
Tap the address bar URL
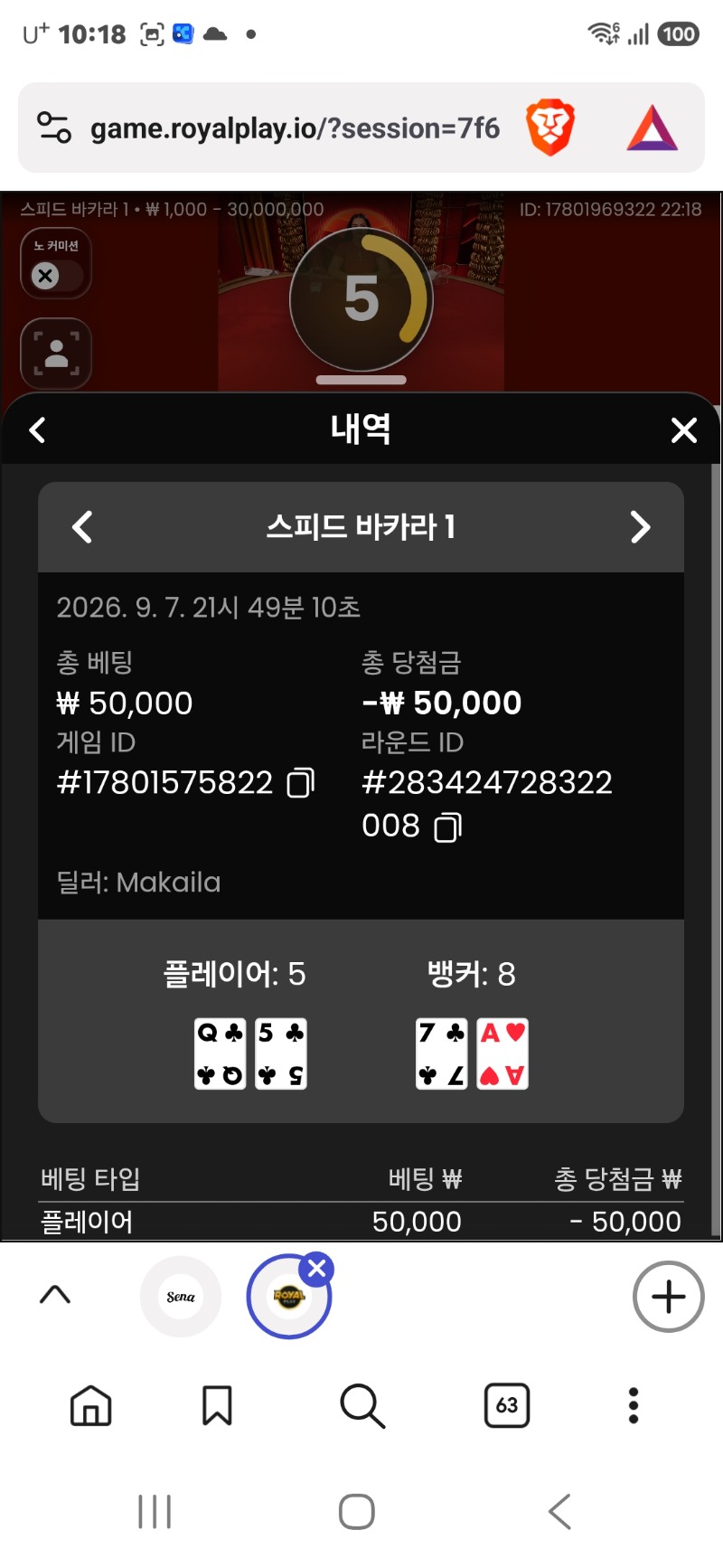pos(295,128)
